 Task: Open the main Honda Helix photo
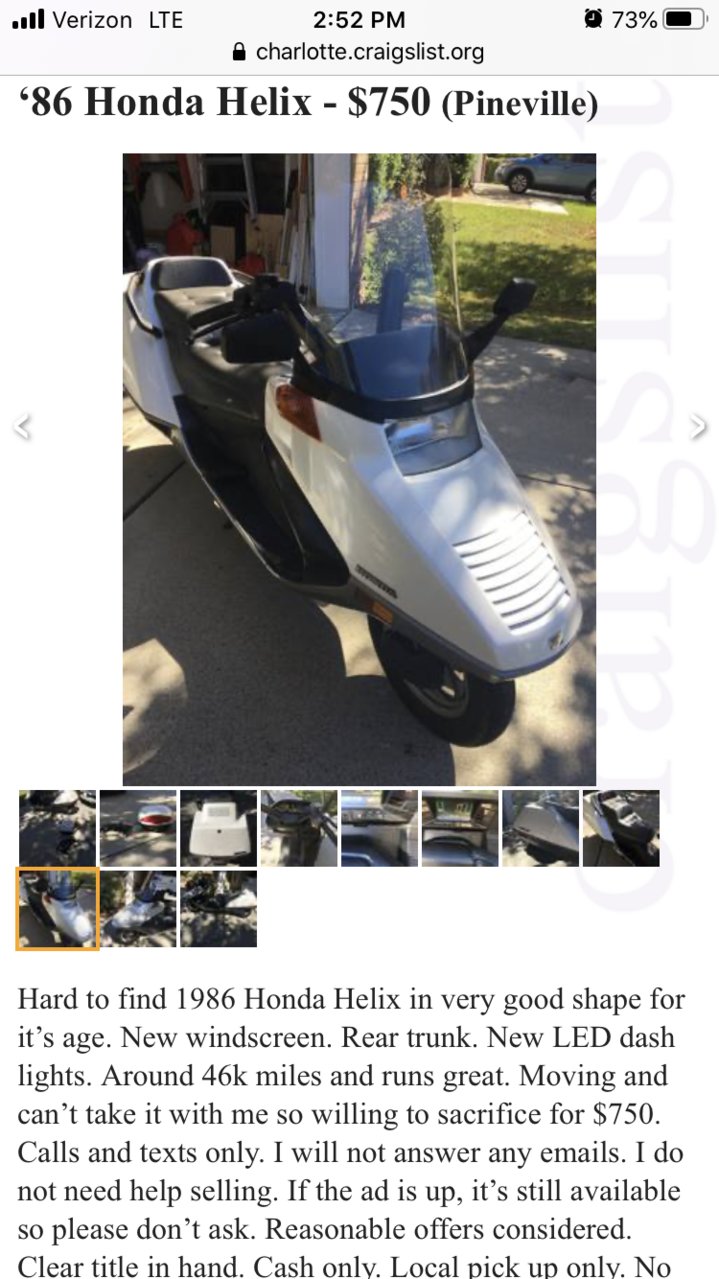click(x=359, y=469)
